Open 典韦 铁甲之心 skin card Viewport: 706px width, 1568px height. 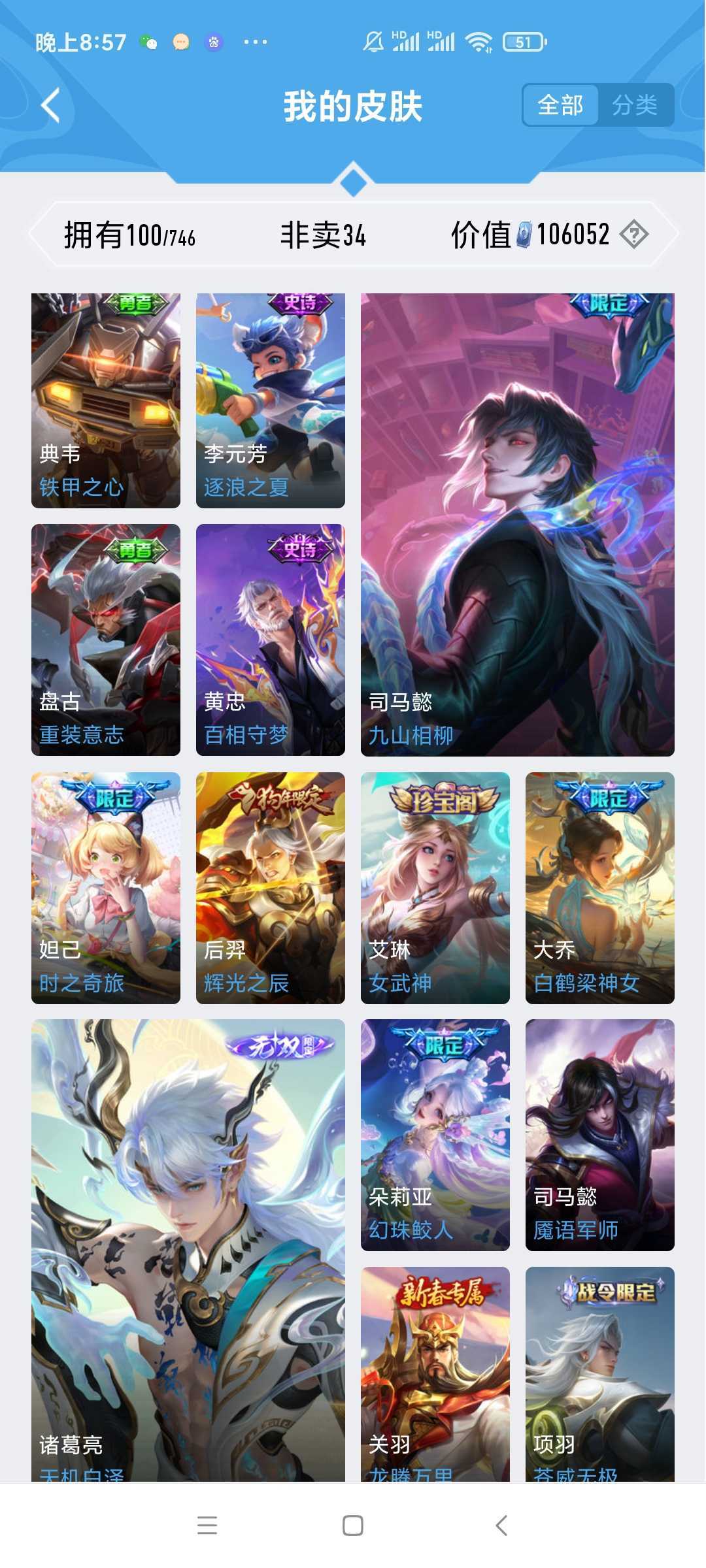tap(106, 400)
